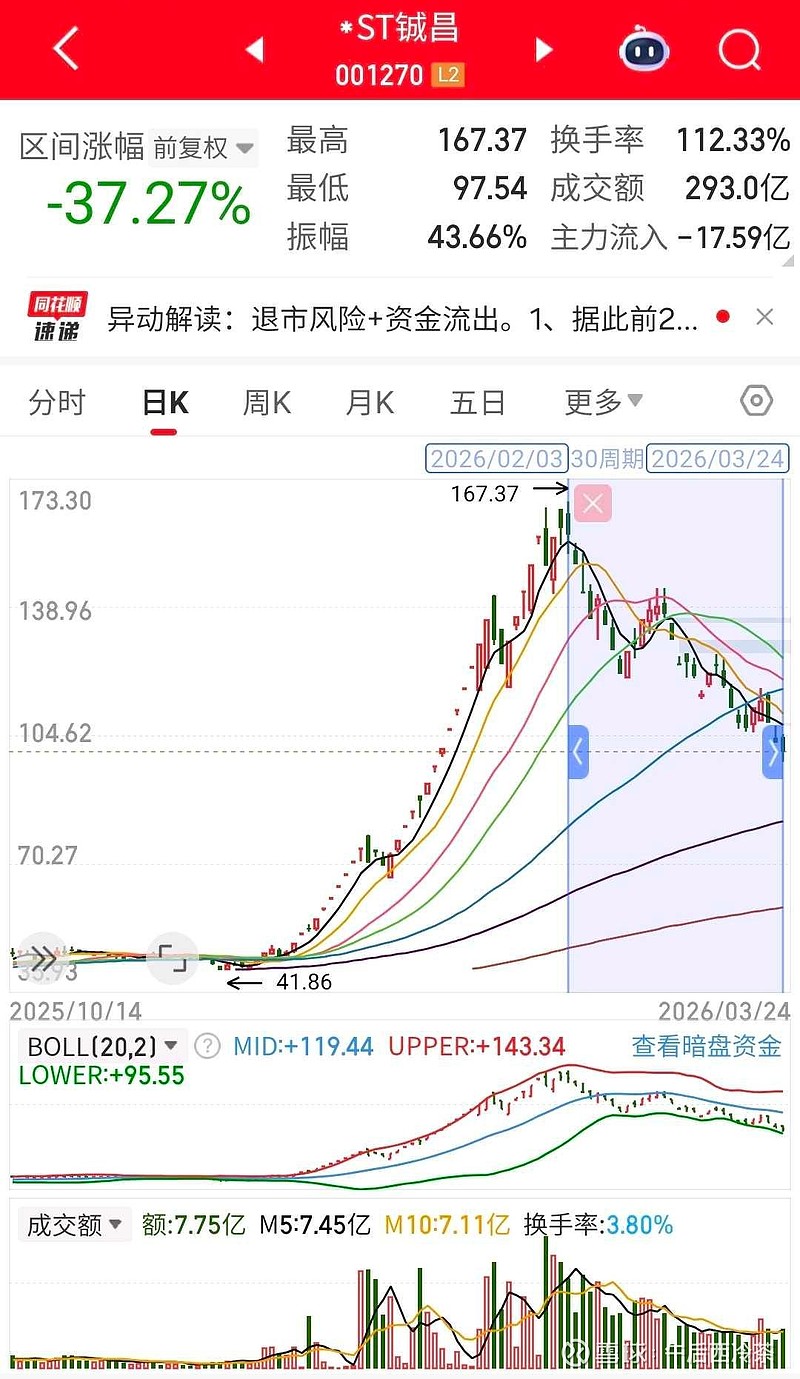Open the 成交额 indicator dropdown
The width and height of the screenshot is (800, 1379).
click(75, 1224)
